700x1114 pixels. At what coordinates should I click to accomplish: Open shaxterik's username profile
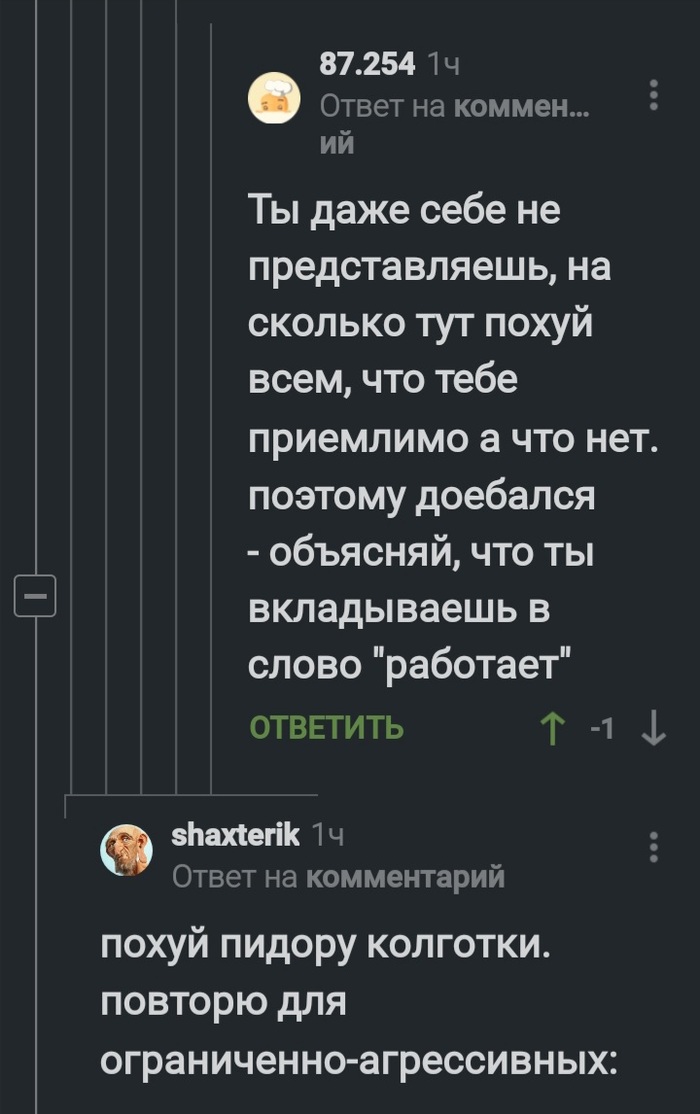[x=235, y=833]
